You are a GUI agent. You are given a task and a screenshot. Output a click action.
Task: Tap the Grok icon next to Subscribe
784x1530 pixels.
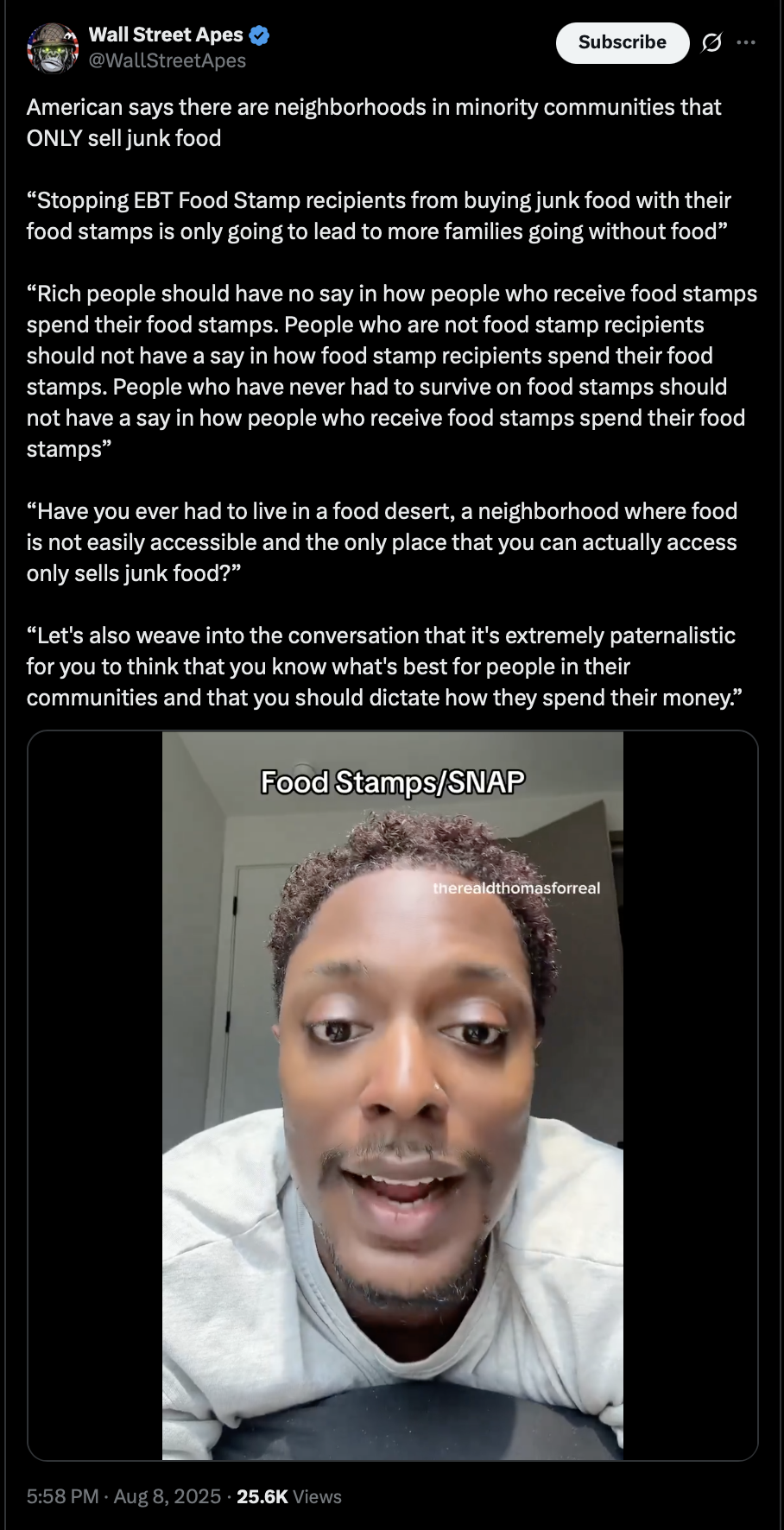(712, 42)
